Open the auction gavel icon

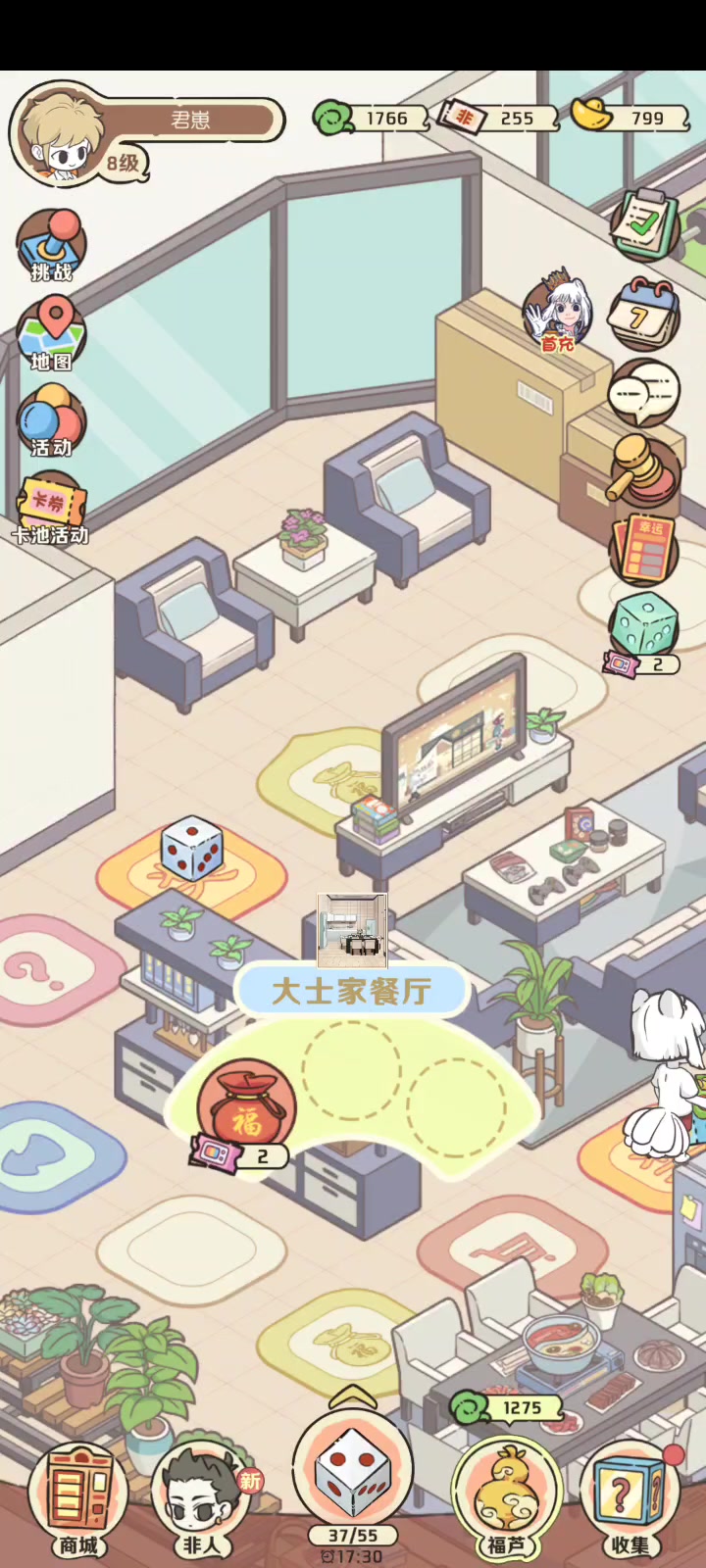643,468
